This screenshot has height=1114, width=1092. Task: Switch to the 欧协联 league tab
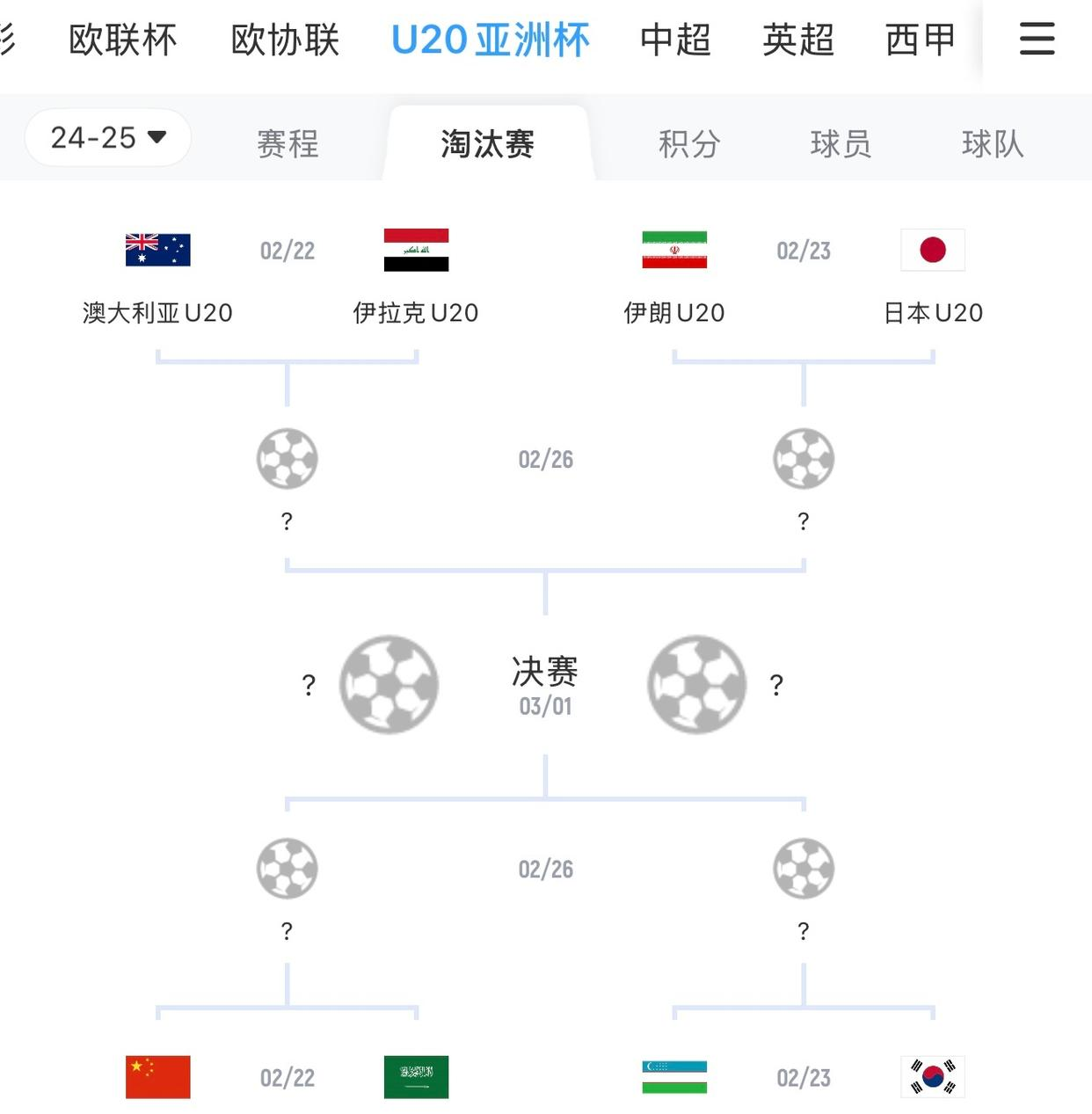tap(285, 40)
